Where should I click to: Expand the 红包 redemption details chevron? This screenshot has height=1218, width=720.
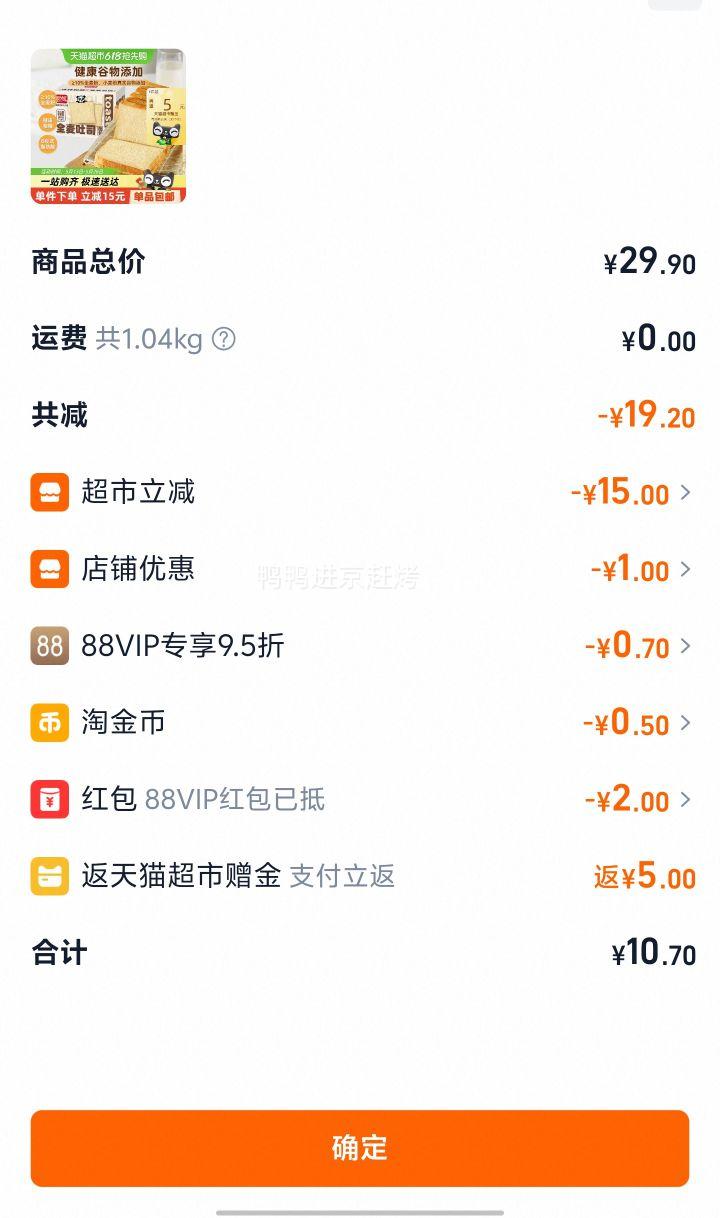(x=688, y=800)
